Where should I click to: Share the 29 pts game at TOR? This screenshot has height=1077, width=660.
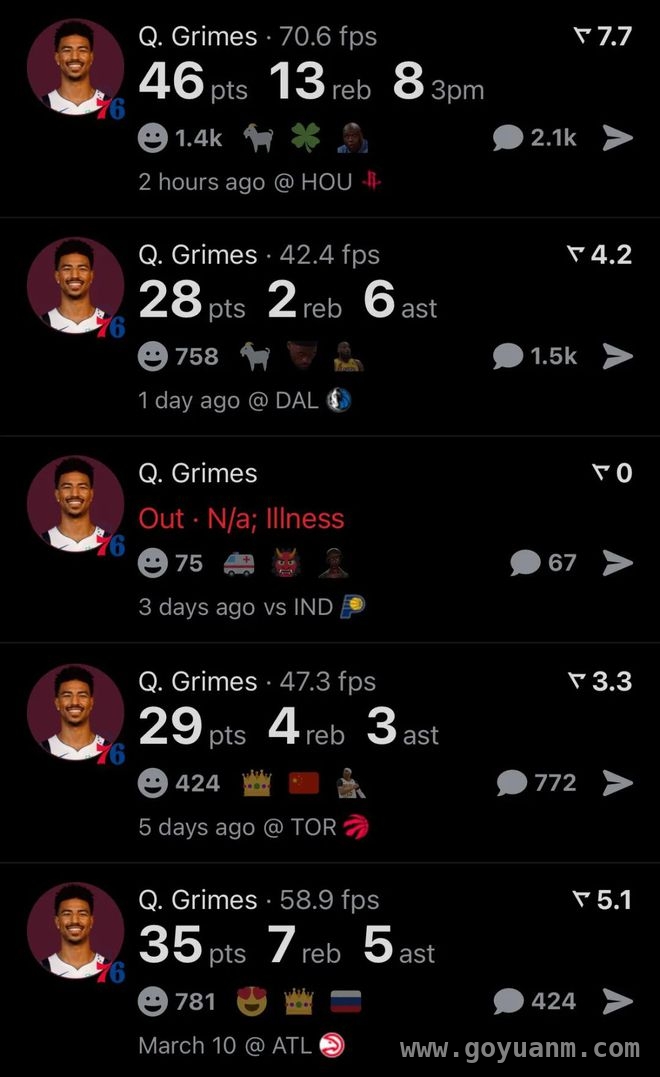click(x=618, y=783)
